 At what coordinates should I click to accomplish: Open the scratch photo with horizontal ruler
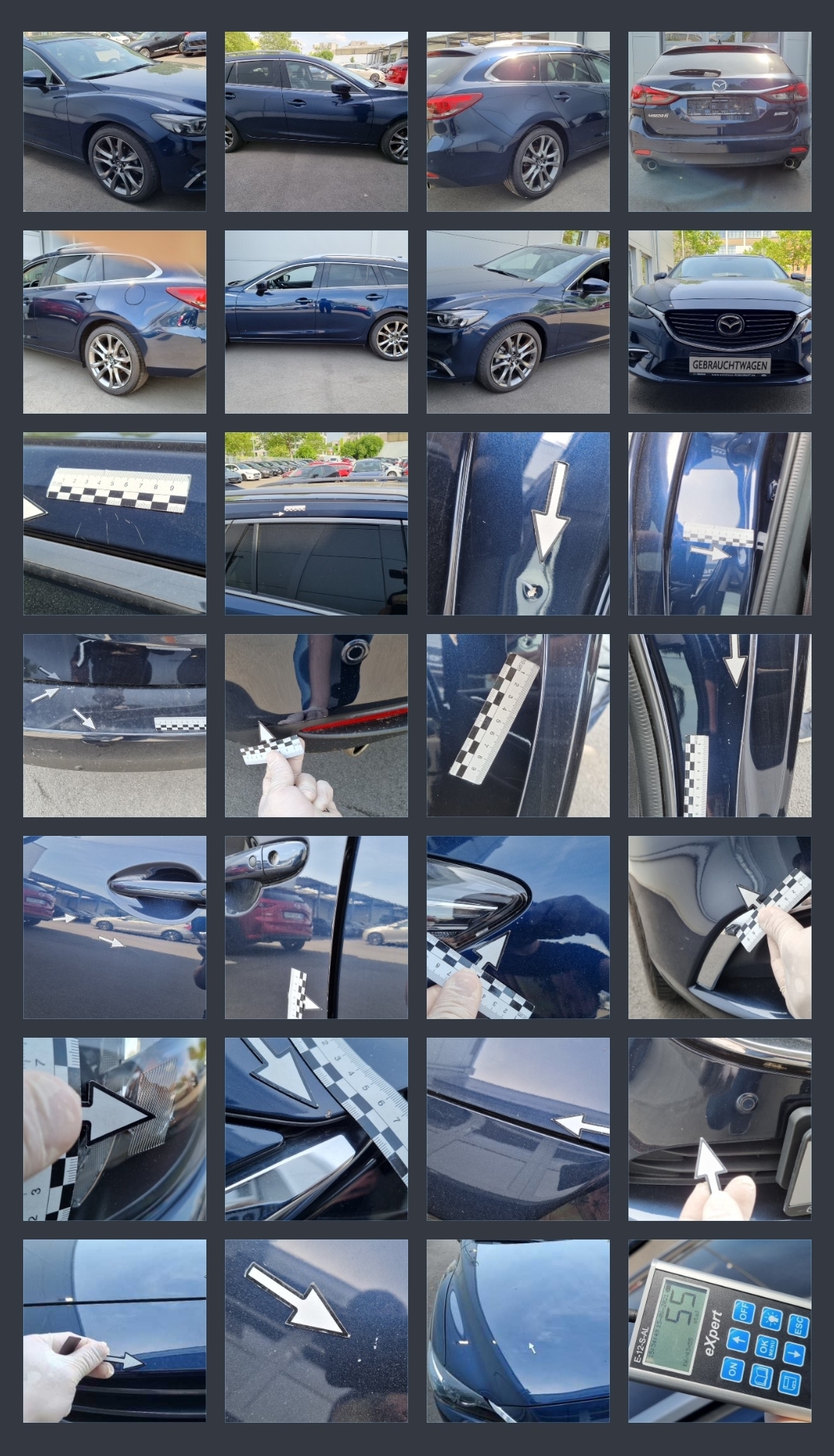pos(114,523)
